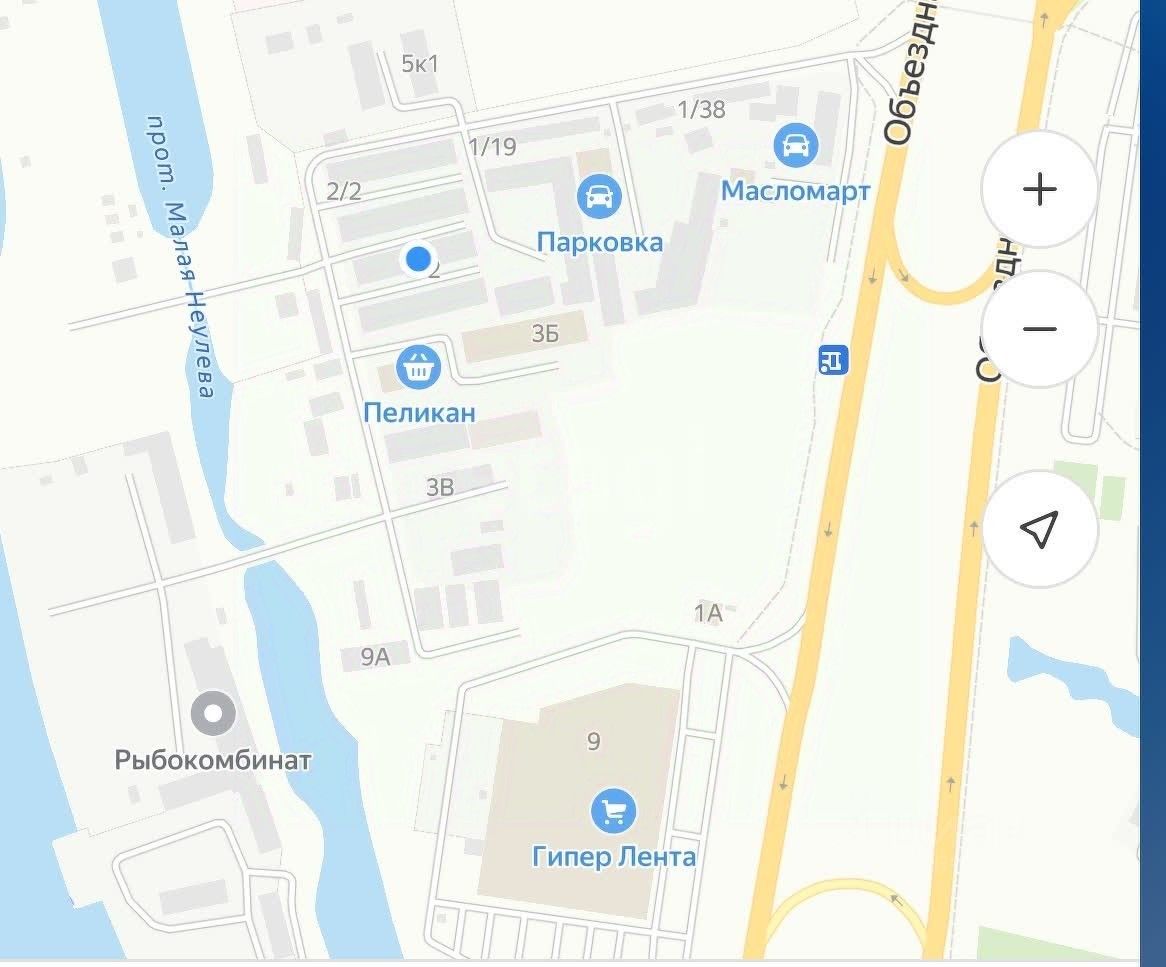Zoom out of the map
The image size is (1166, 967).
pos(1040,329)
